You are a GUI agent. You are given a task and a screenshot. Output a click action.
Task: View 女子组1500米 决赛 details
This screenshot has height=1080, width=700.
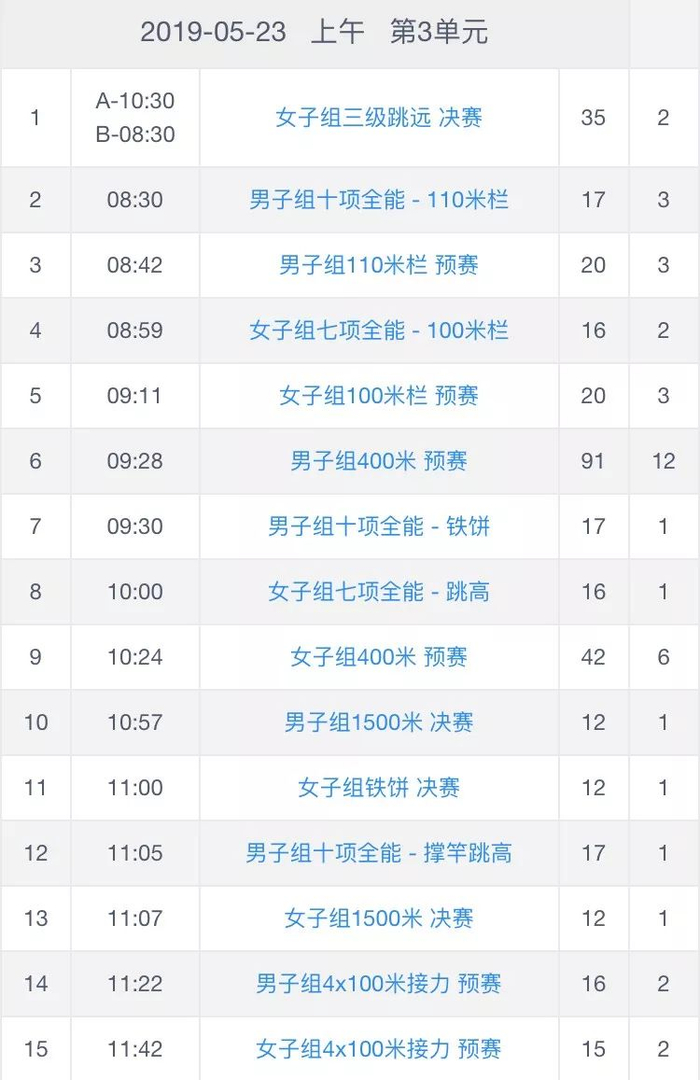(379, 918)
